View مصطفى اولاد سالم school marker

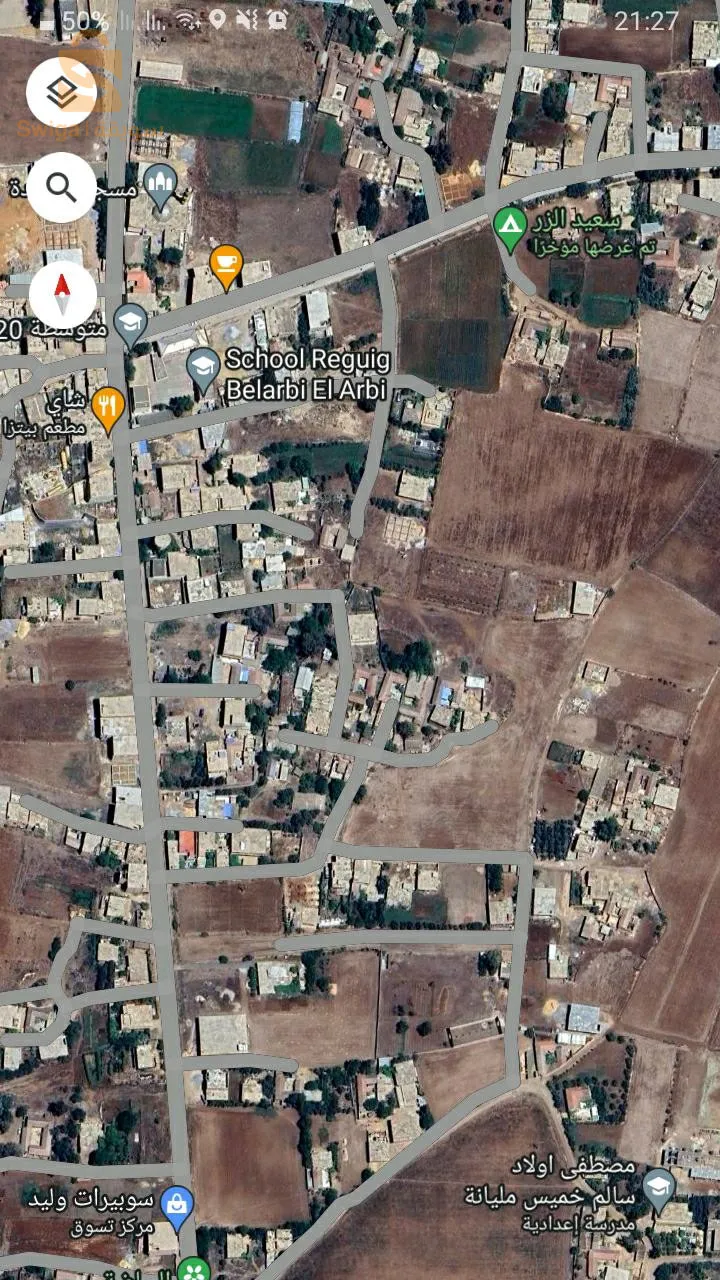tap(658, 1186)
